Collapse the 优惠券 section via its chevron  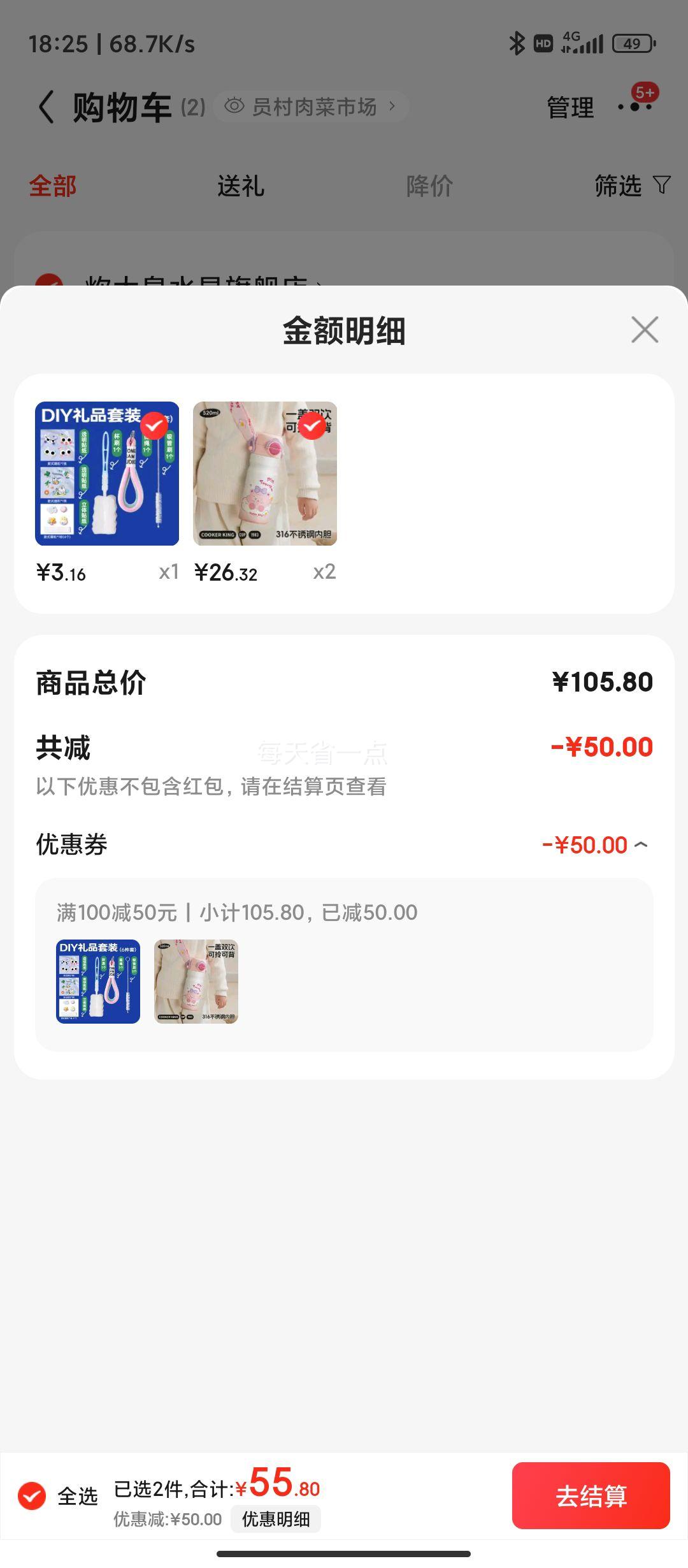[643, 845]
